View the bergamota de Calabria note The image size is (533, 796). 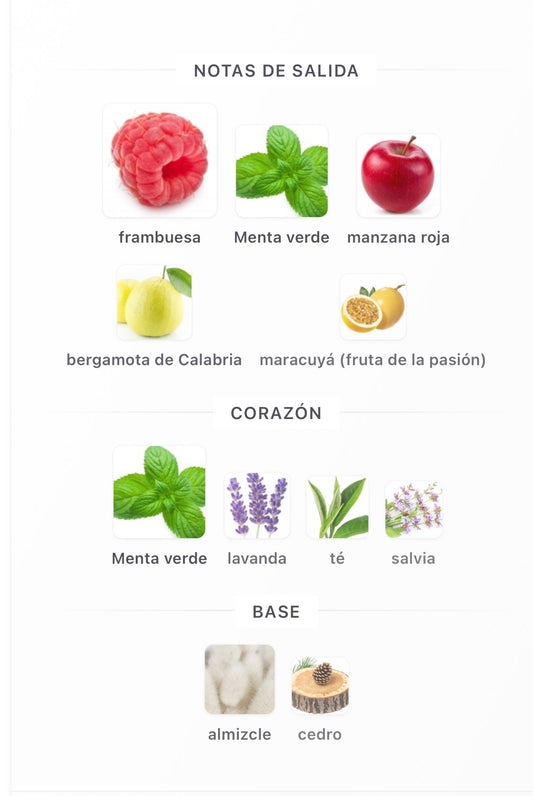(x=154, y=317)
